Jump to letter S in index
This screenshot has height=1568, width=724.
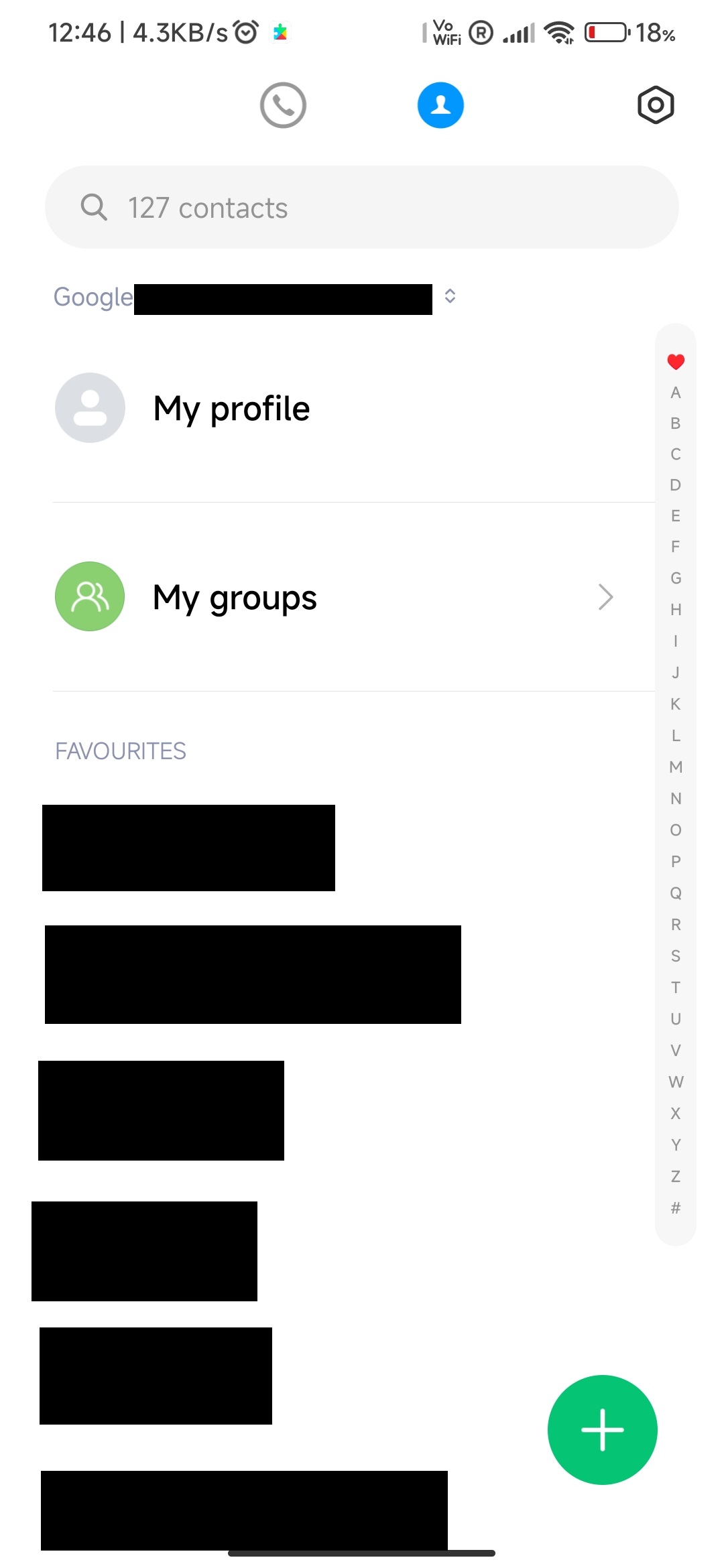point(676,956)
